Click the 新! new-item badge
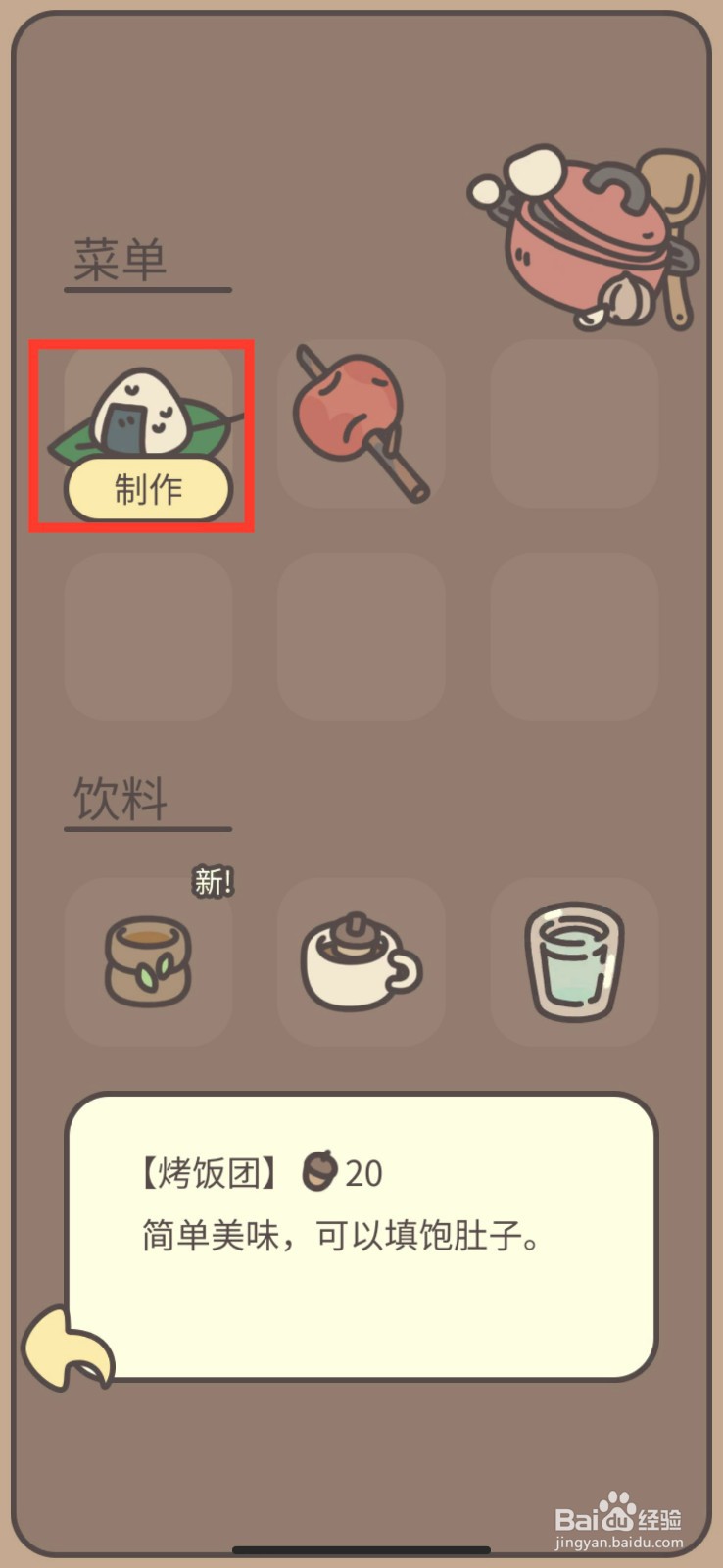The width and height of the screenshot is (723, 1568). (x=212, y=880)
